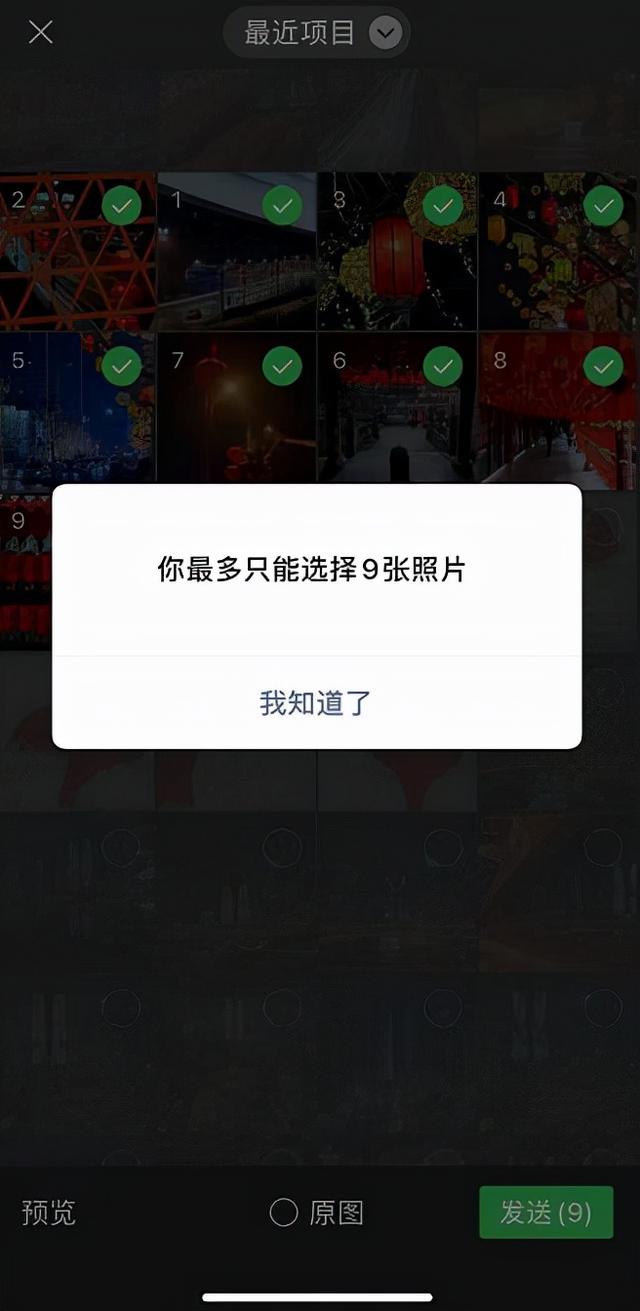Send the 9 photos with 发送

point(545,1213)
